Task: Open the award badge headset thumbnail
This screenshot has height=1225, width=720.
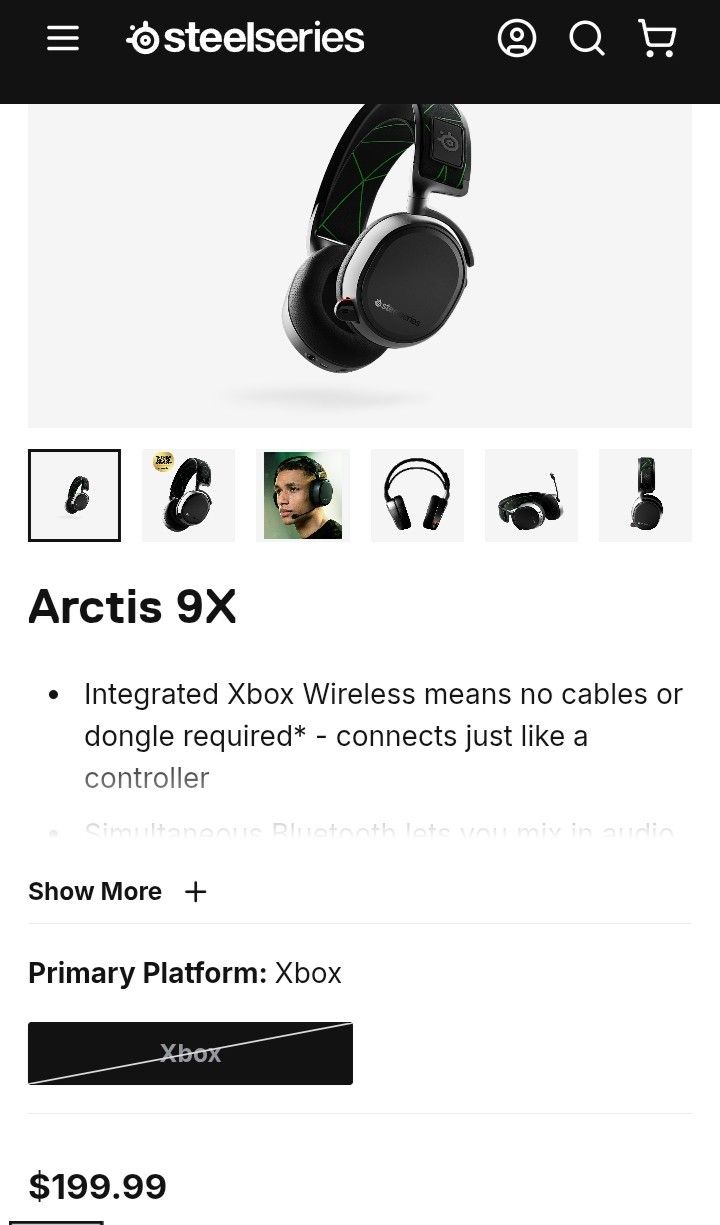Action: click(189, 495)
